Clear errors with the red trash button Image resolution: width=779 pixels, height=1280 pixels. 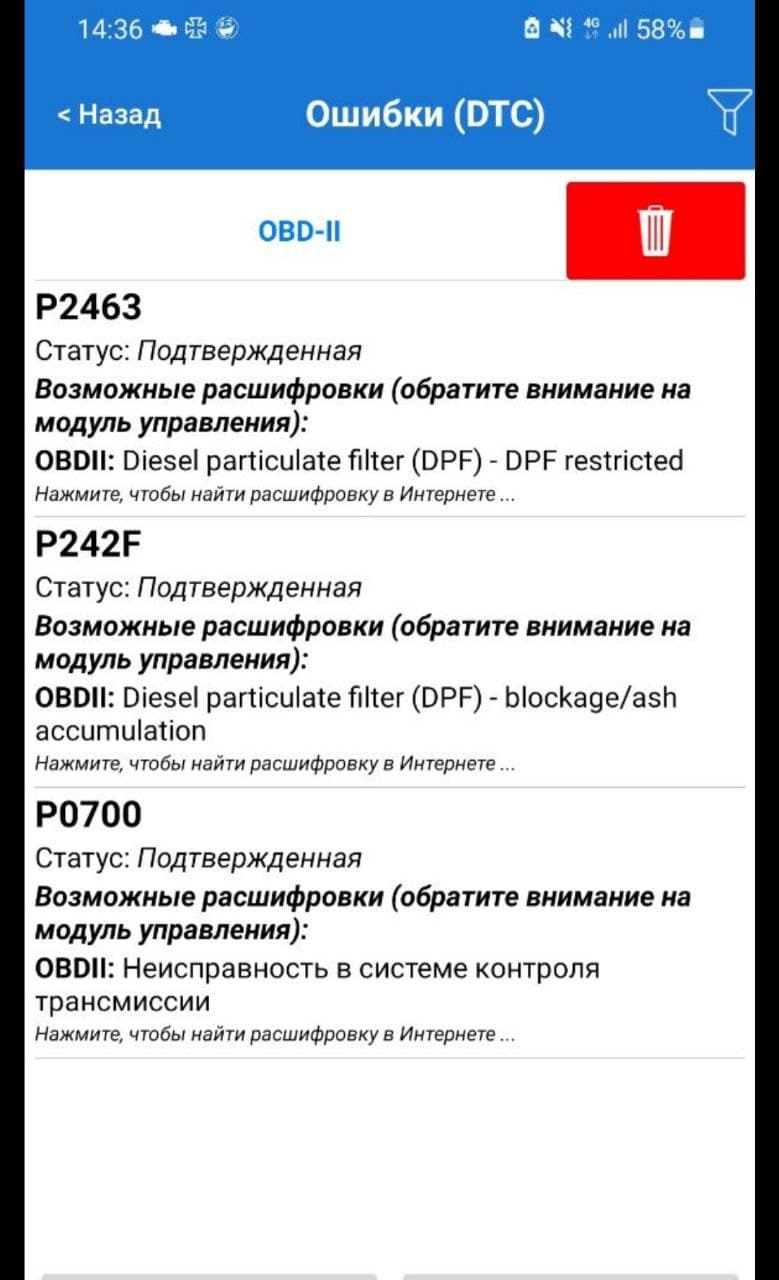point(655,231)
